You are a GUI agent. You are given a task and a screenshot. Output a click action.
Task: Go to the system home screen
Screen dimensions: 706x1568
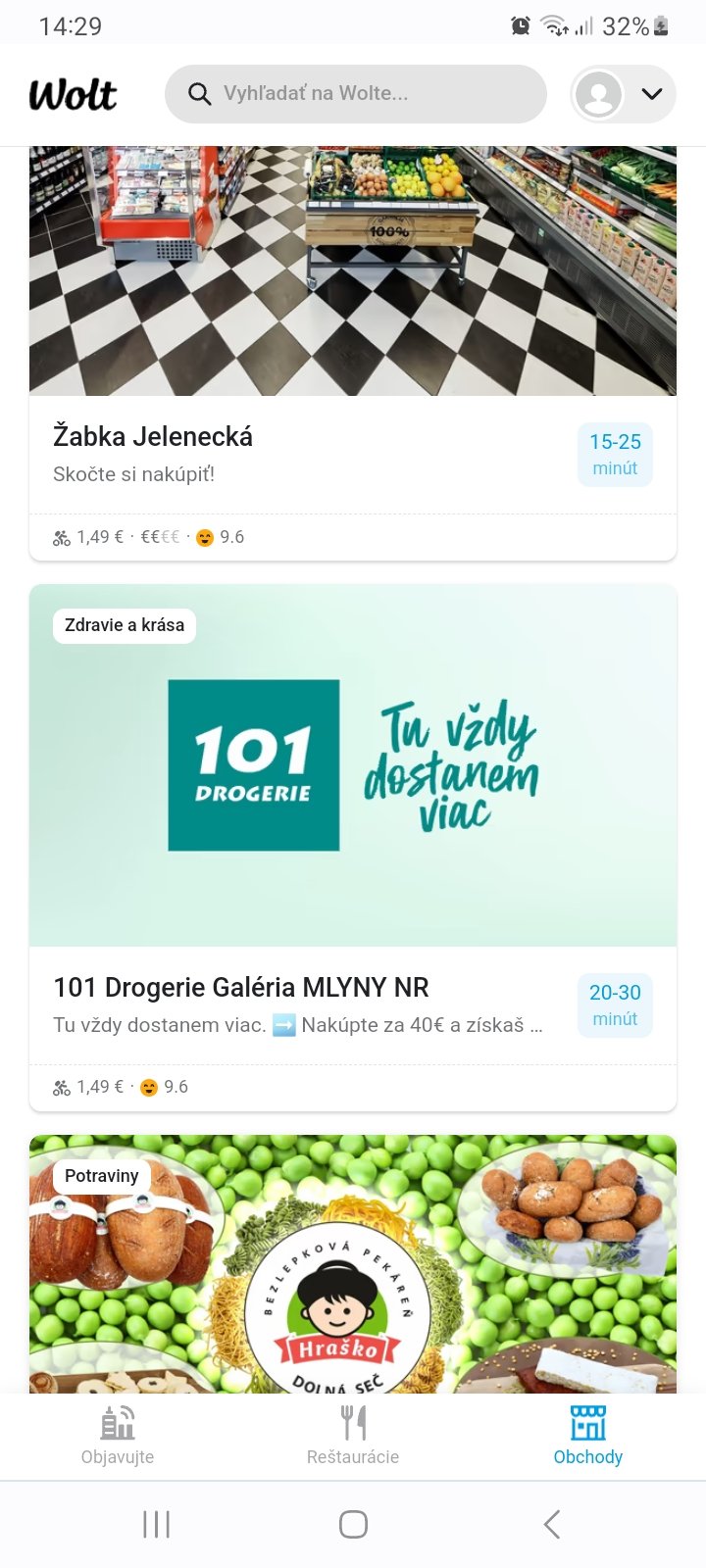(353, 1524)
